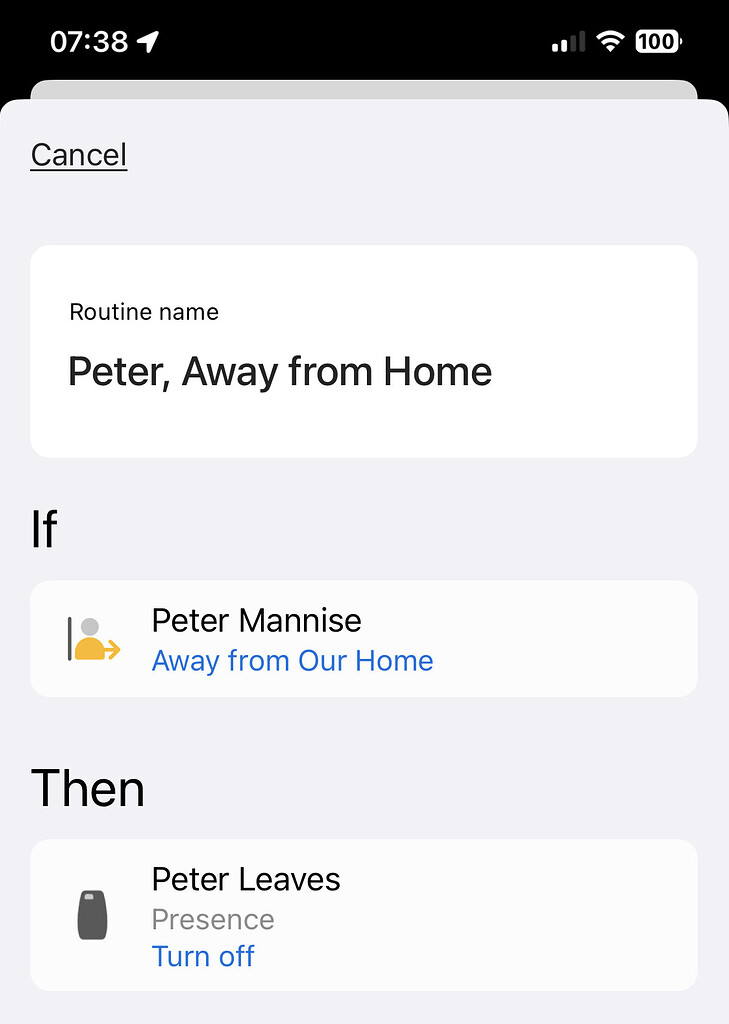Click the 07:38 clock display
Screen dimensions: 729x1024
coord(90,41)
